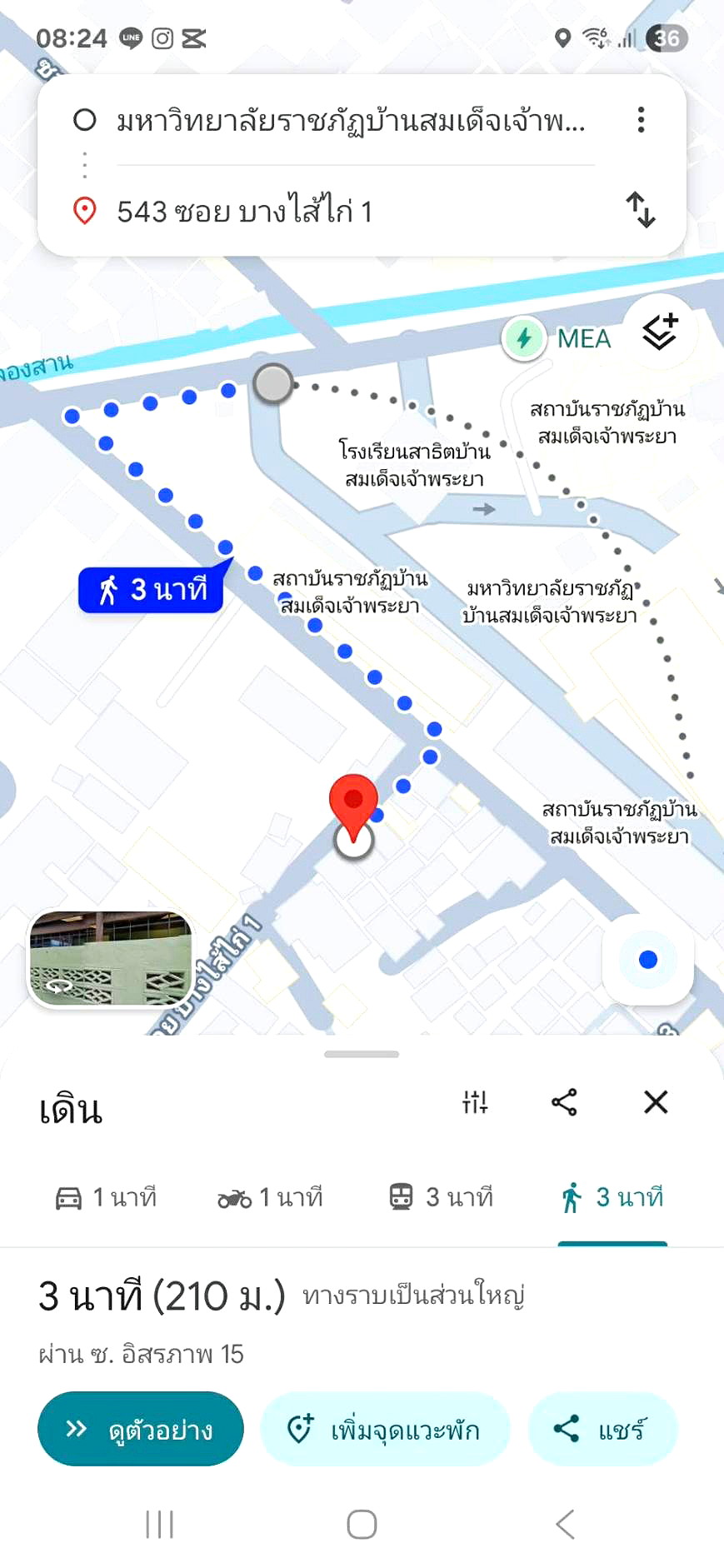Select the car travel mode icon

point(69,1196)
